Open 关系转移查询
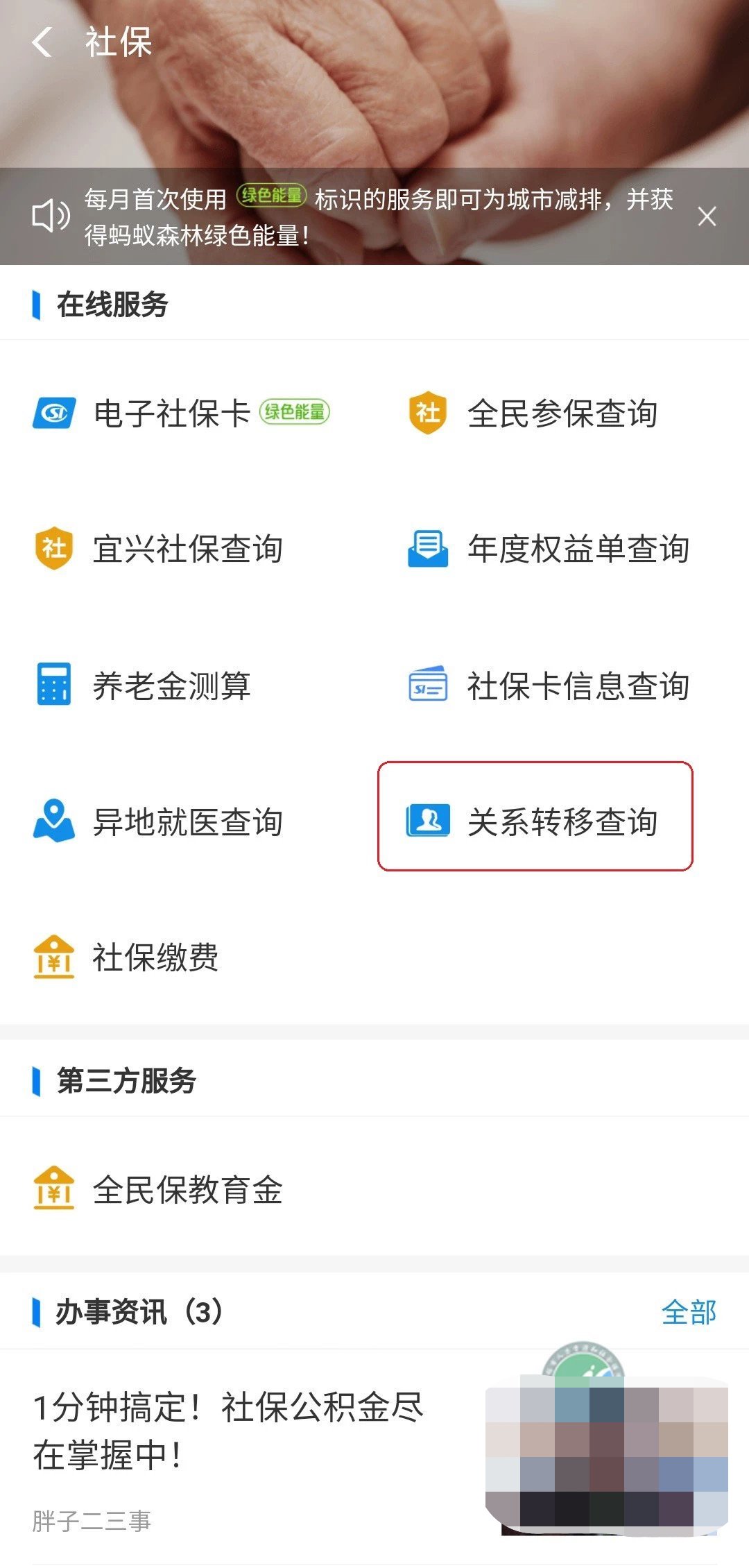 (x=535, y=821)
